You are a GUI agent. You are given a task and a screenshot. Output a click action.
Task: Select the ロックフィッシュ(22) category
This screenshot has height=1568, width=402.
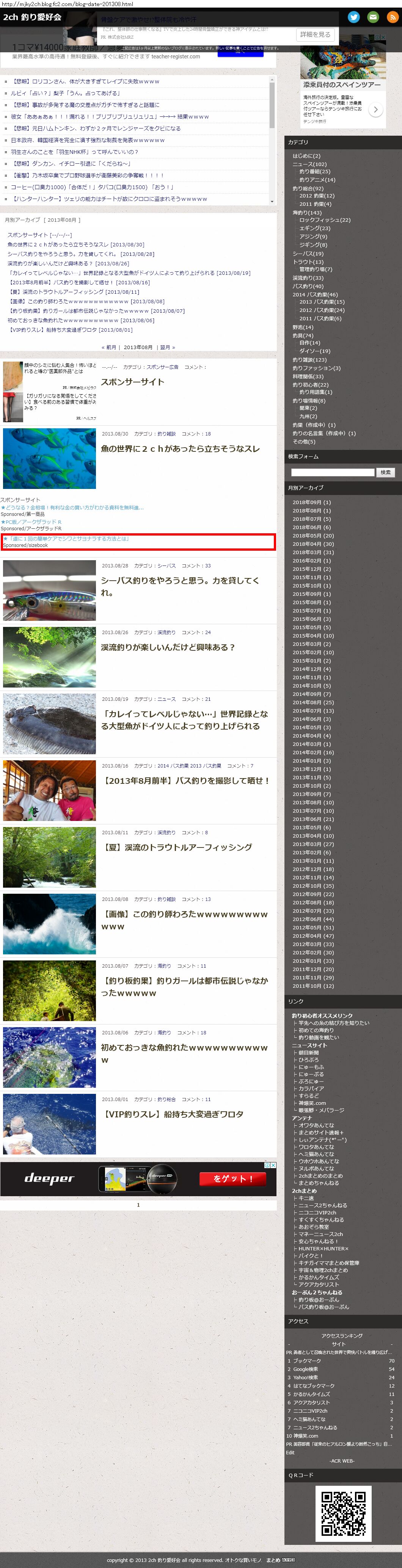point(325,220)
